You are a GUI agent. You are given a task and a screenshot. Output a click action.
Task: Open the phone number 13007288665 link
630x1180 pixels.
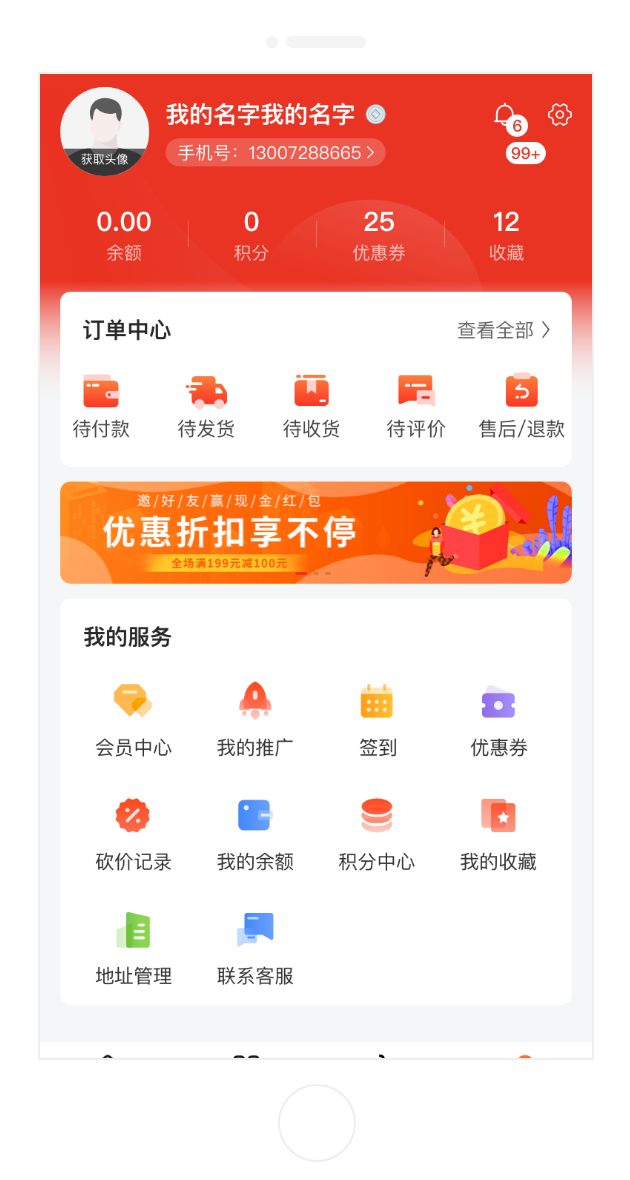(x=275, y=153)
